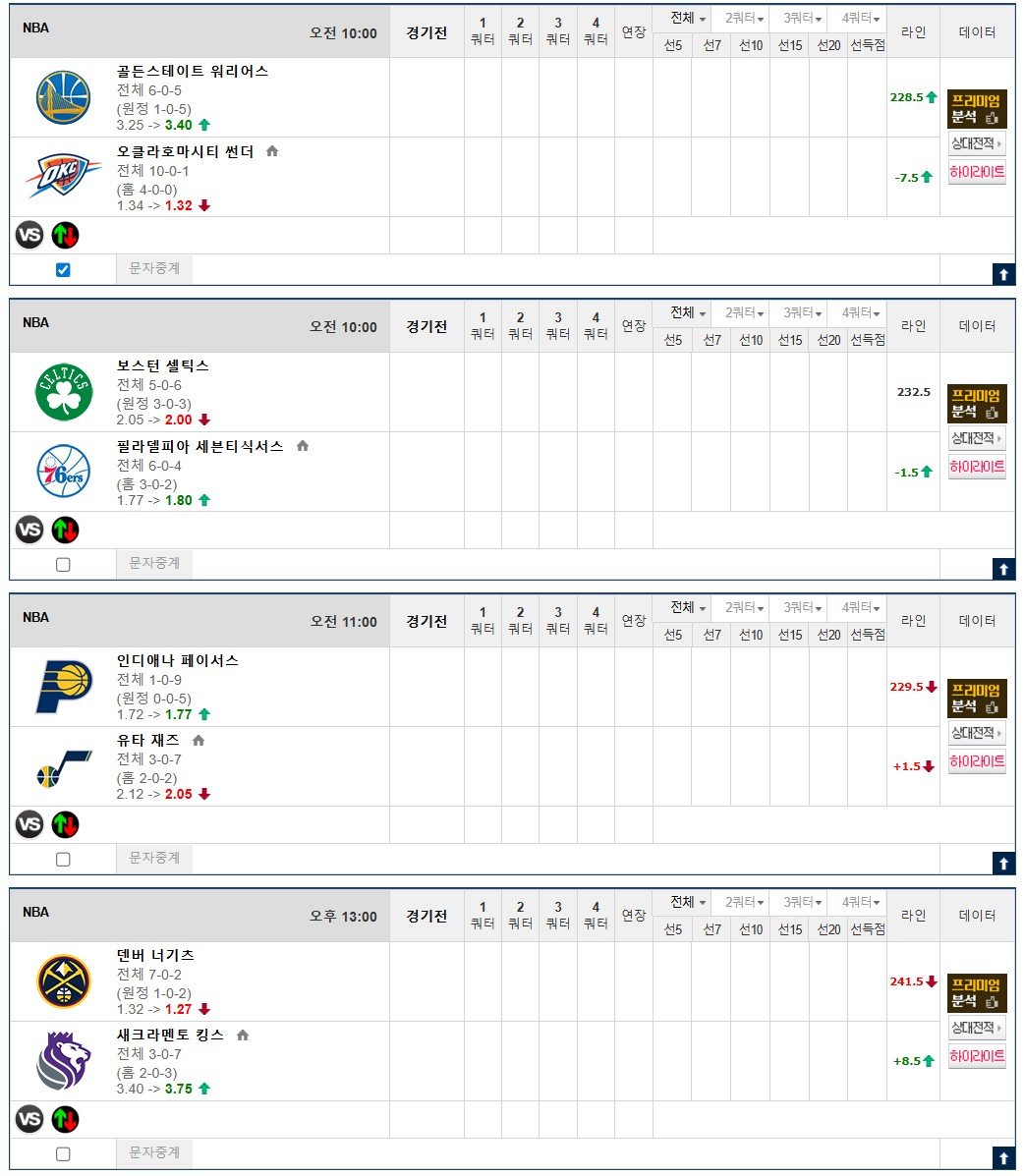
Task: Watch highlights for Pacers vs Jazz game
Action: [x=977, y=761]
